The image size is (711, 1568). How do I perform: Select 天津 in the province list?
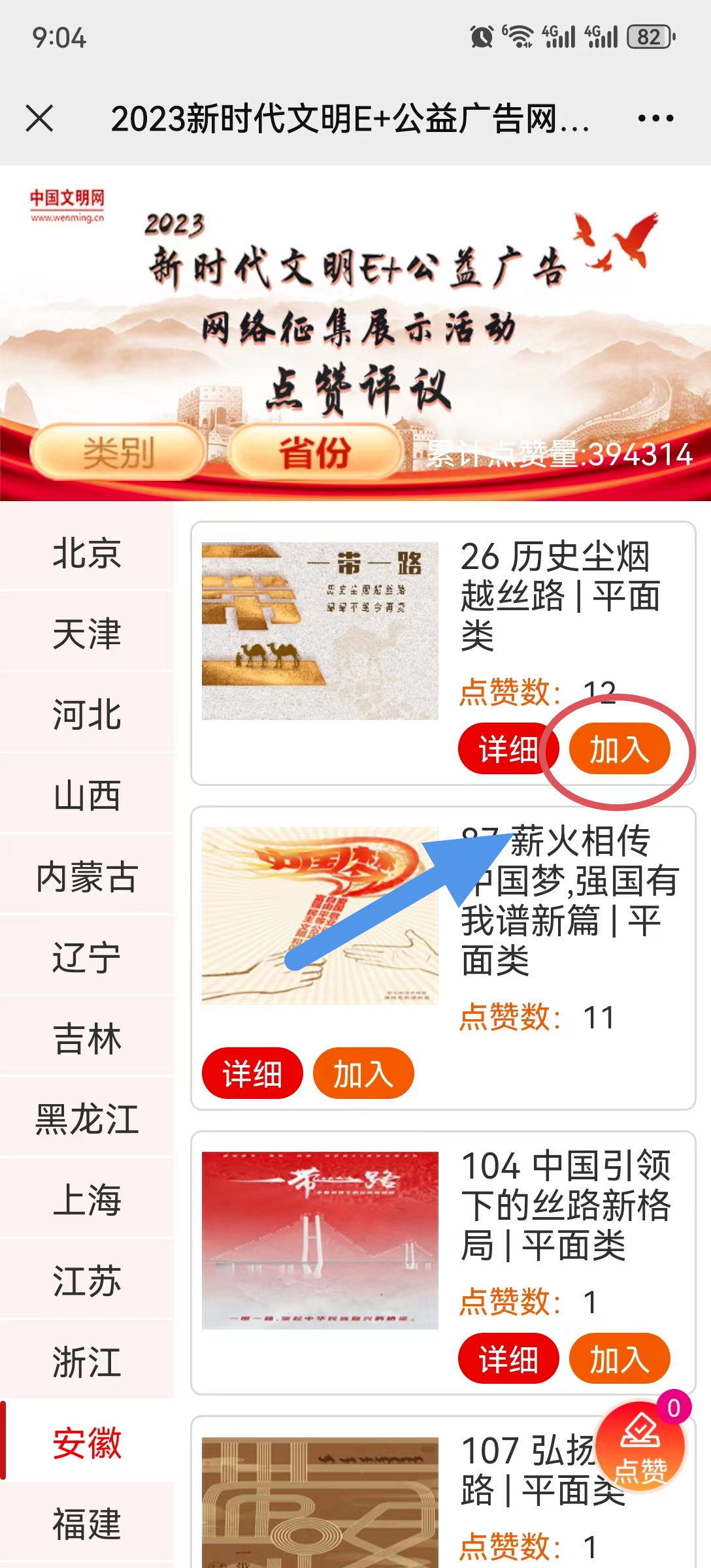[x=86, y=634]
